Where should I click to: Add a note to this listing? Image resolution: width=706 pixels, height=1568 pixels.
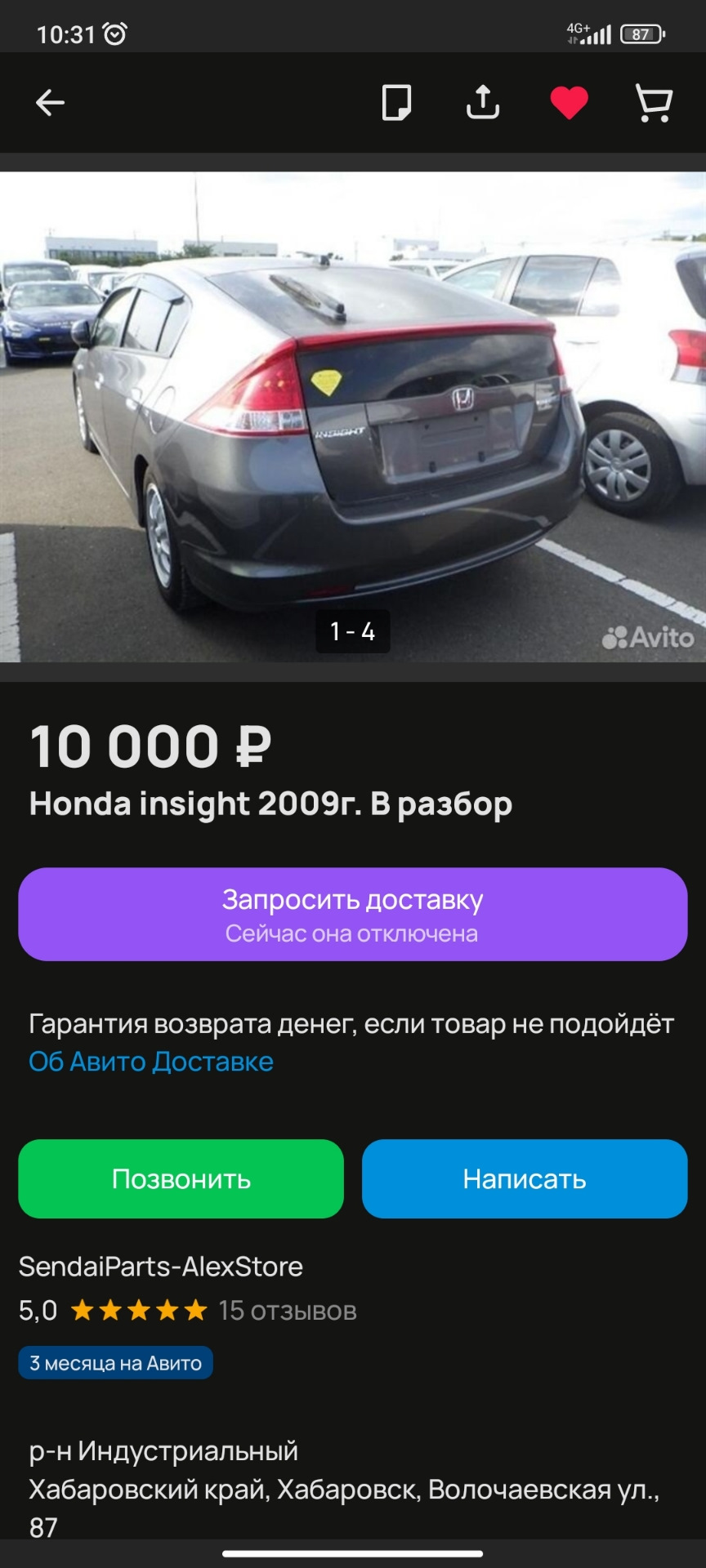tap(397, 103)
